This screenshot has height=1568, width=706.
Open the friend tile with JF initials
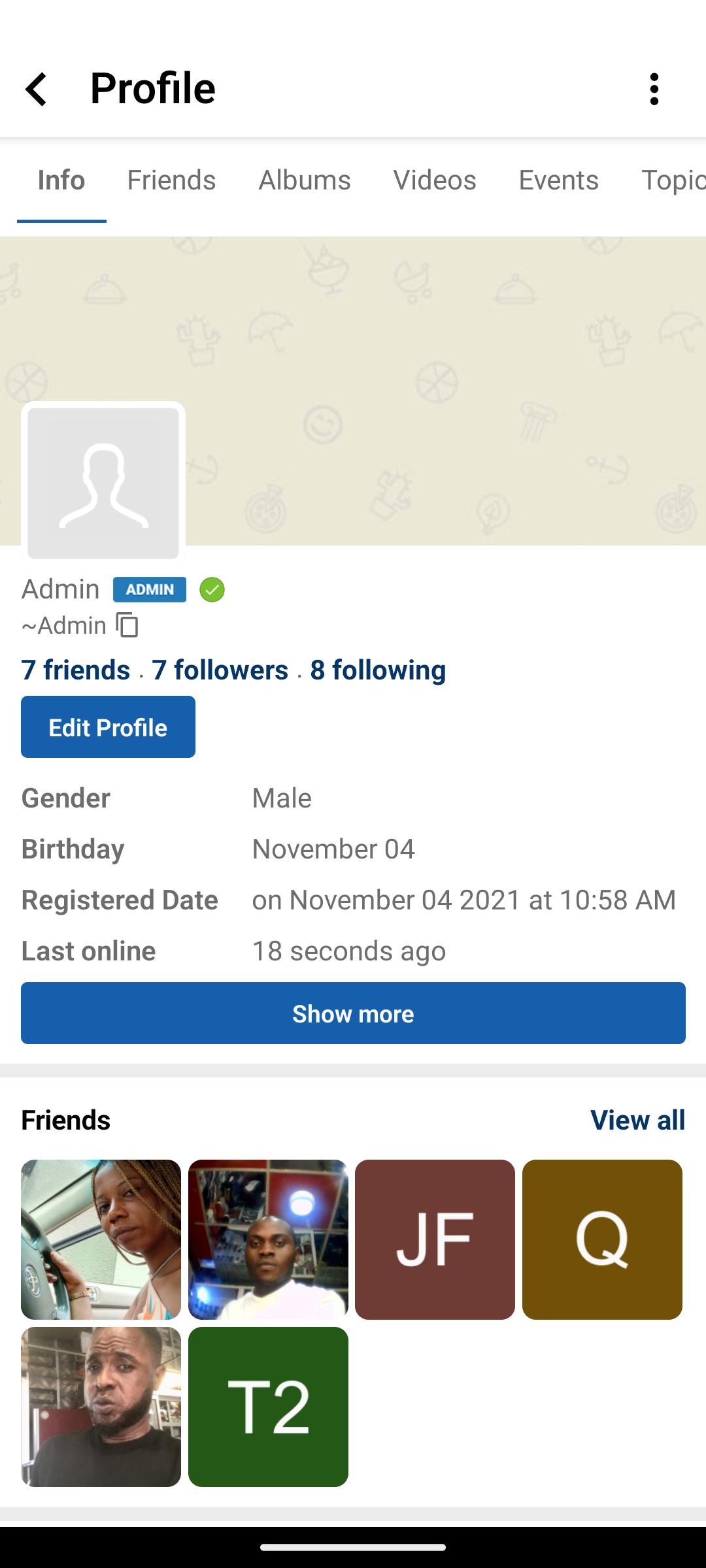point(435,1239)
